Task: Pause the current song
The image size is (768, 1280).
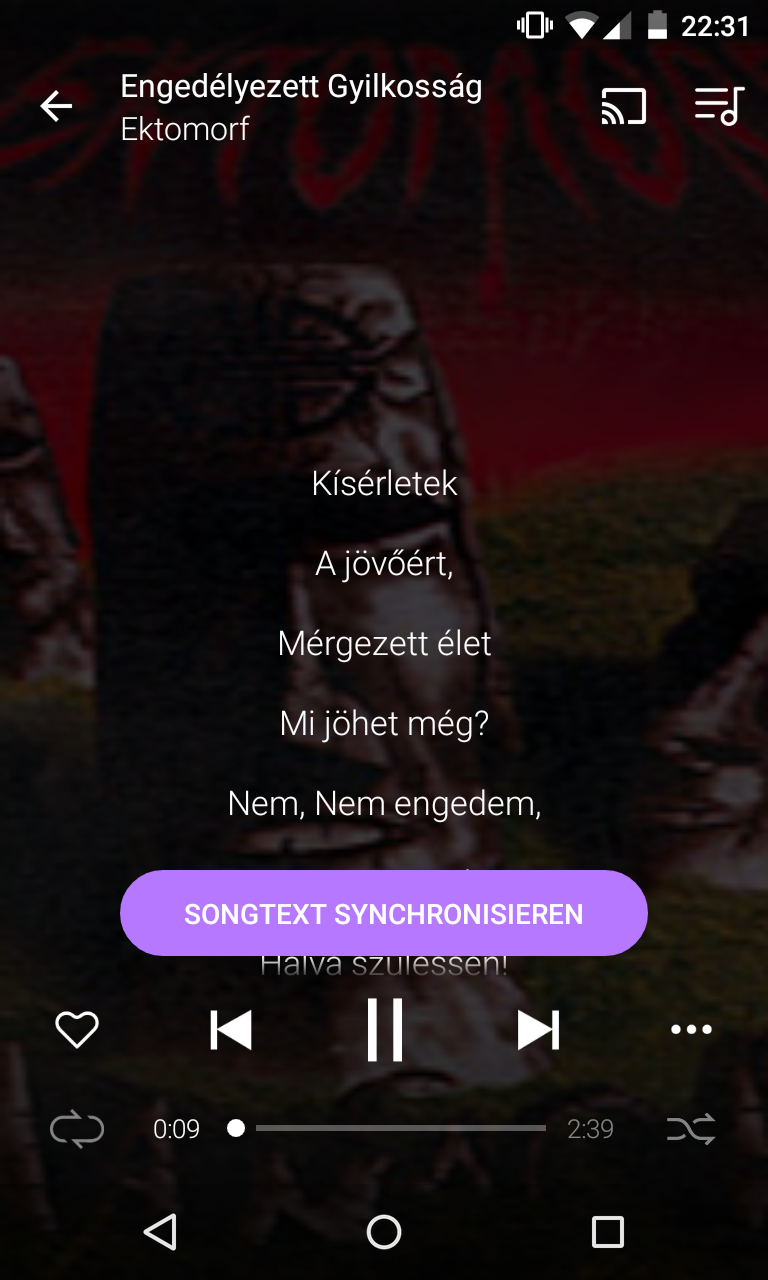Action: tap(384, 1029)
